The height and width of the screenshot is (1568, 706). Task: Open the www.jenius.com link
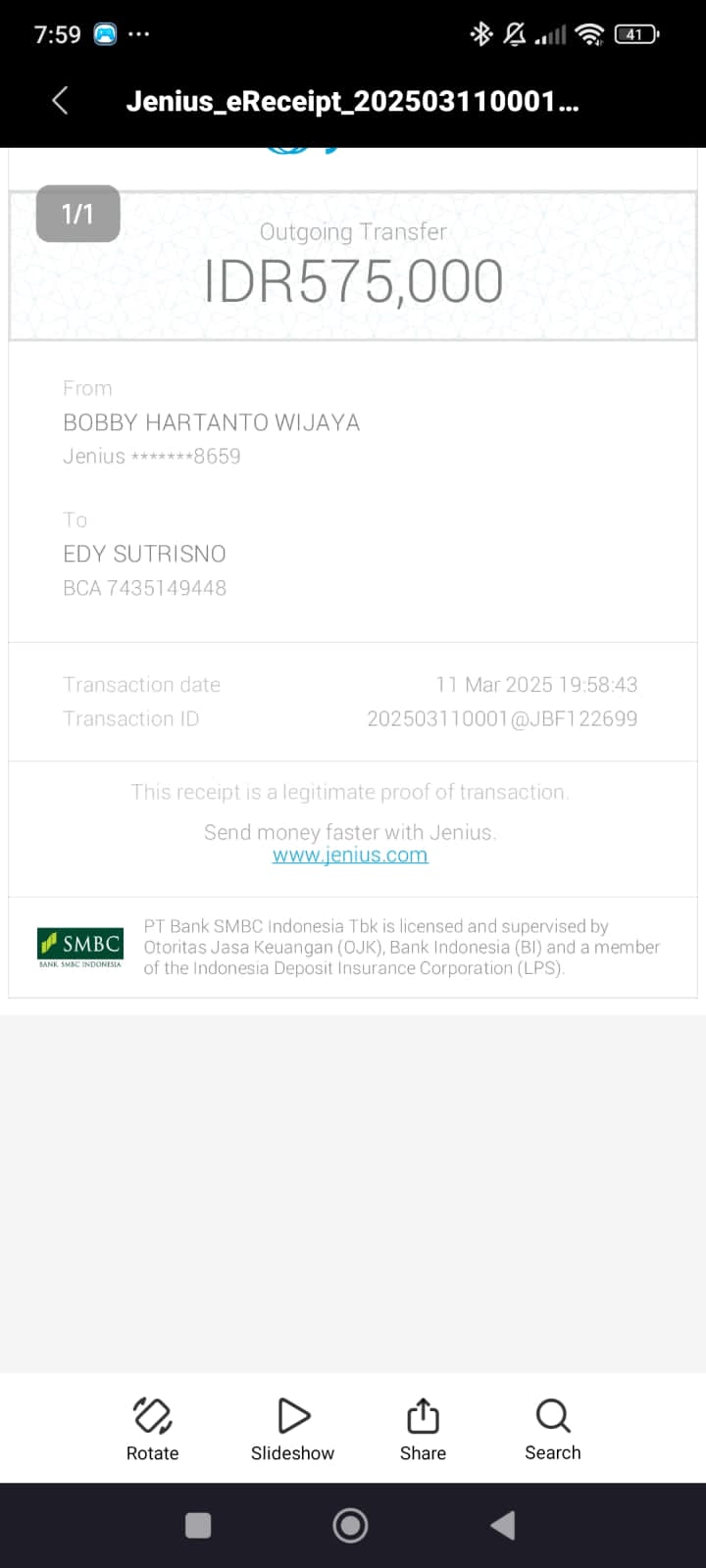click(x=350, y=855)
